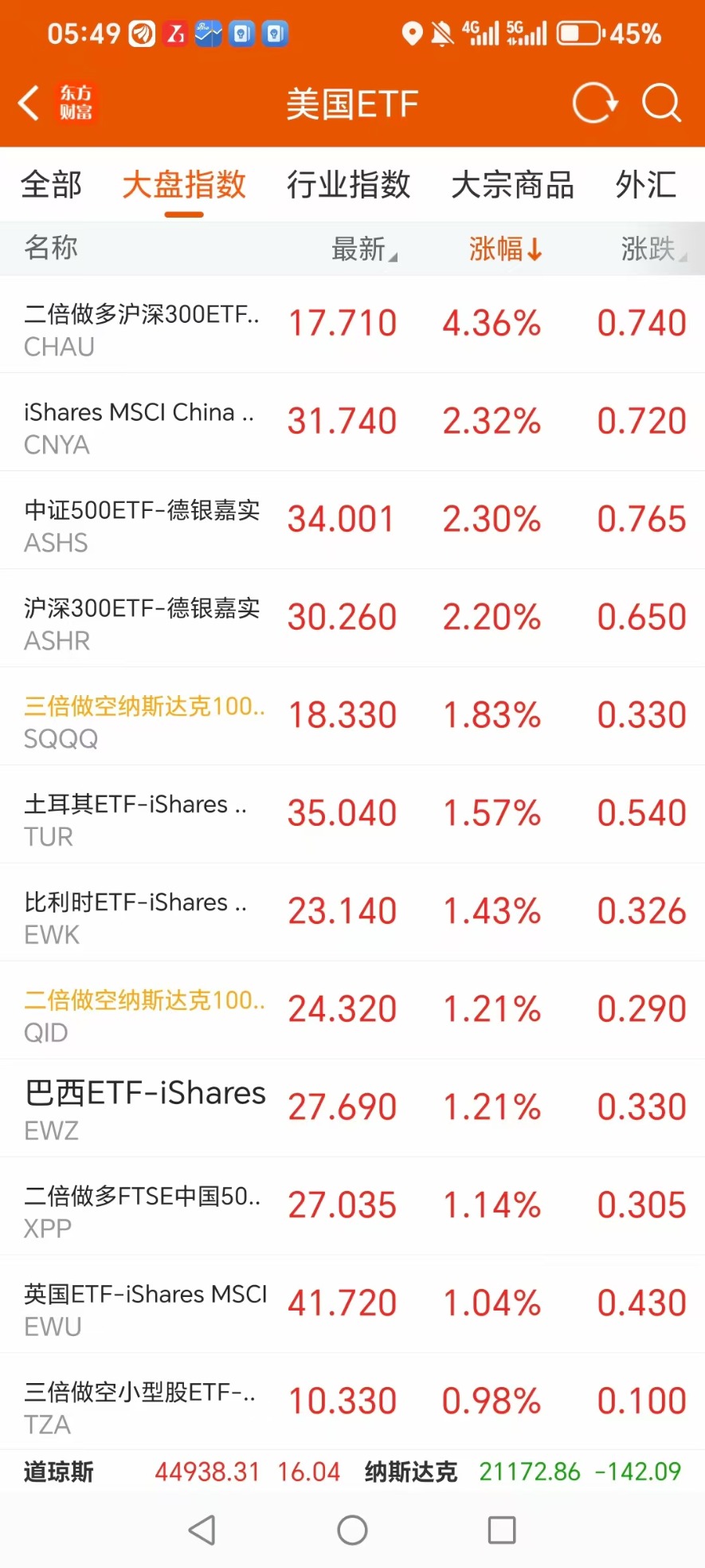Open the search magnifier icon
Image resolution: width=705 pixels, height=1568 pixels.
tap(661, 103)
